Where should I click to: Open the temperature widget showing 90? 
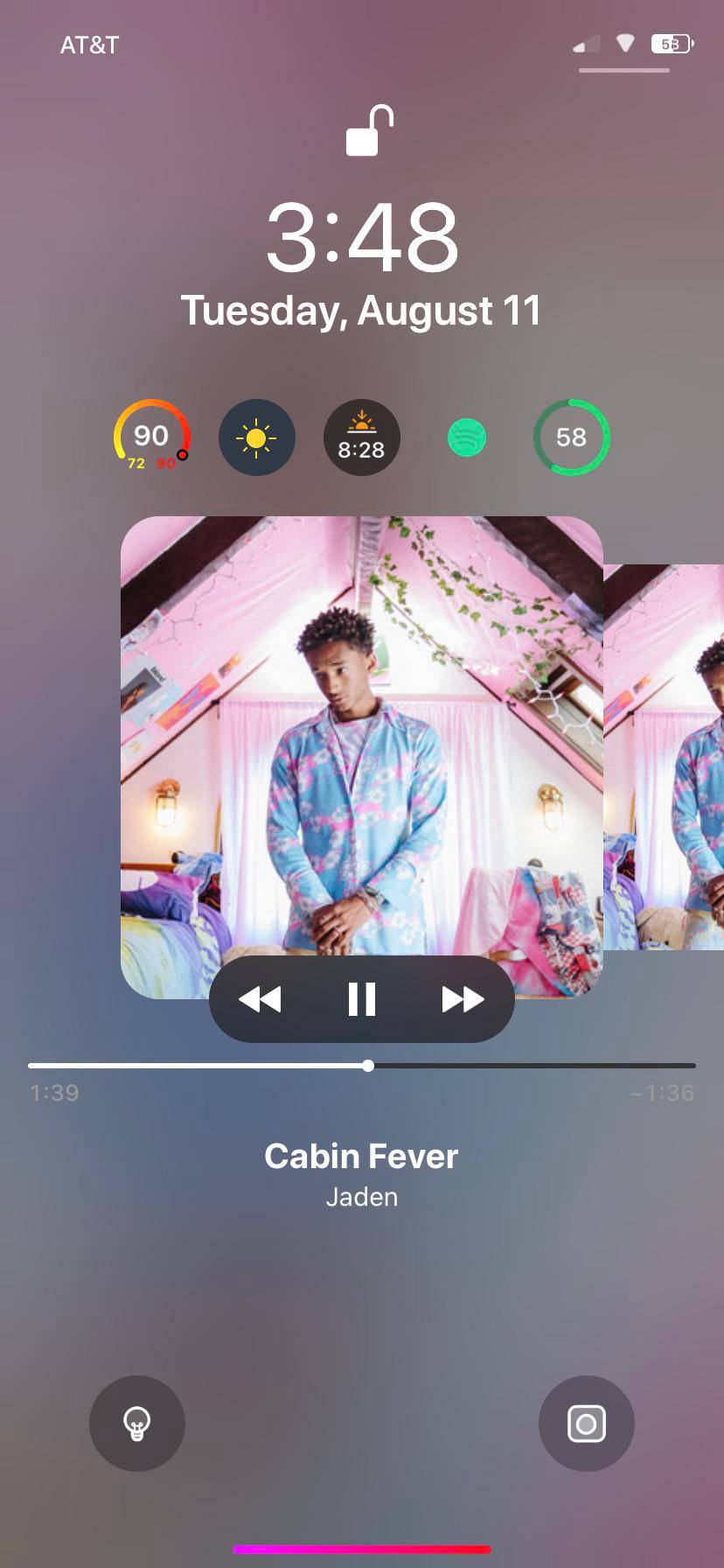151,437
